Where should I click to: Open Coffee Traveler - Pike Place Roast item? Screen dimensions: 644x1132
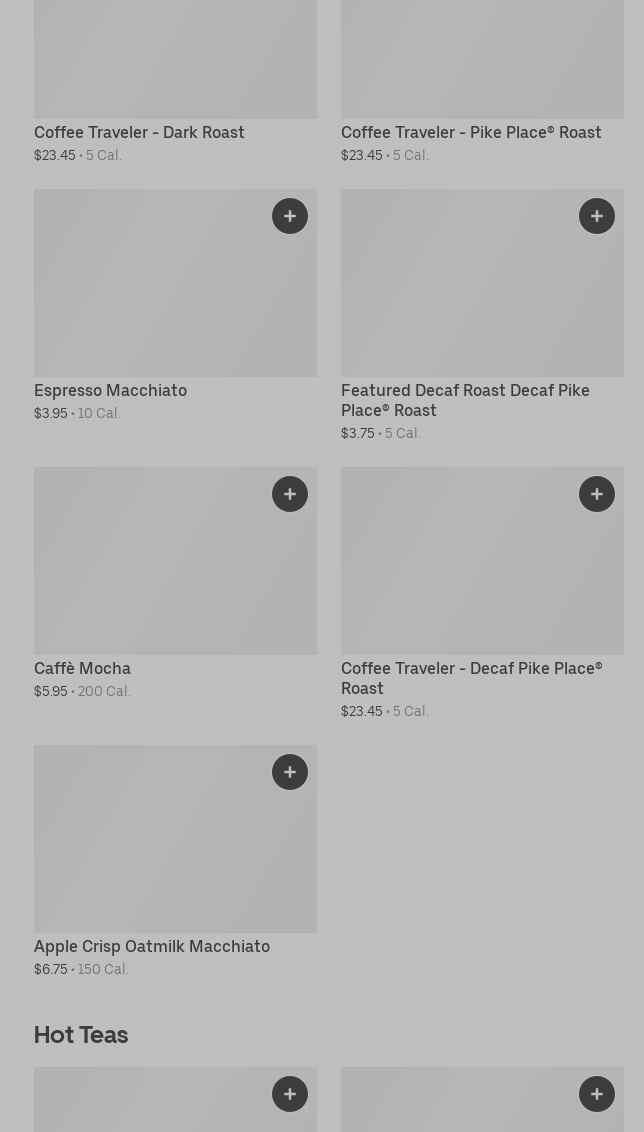coord(471,133)
